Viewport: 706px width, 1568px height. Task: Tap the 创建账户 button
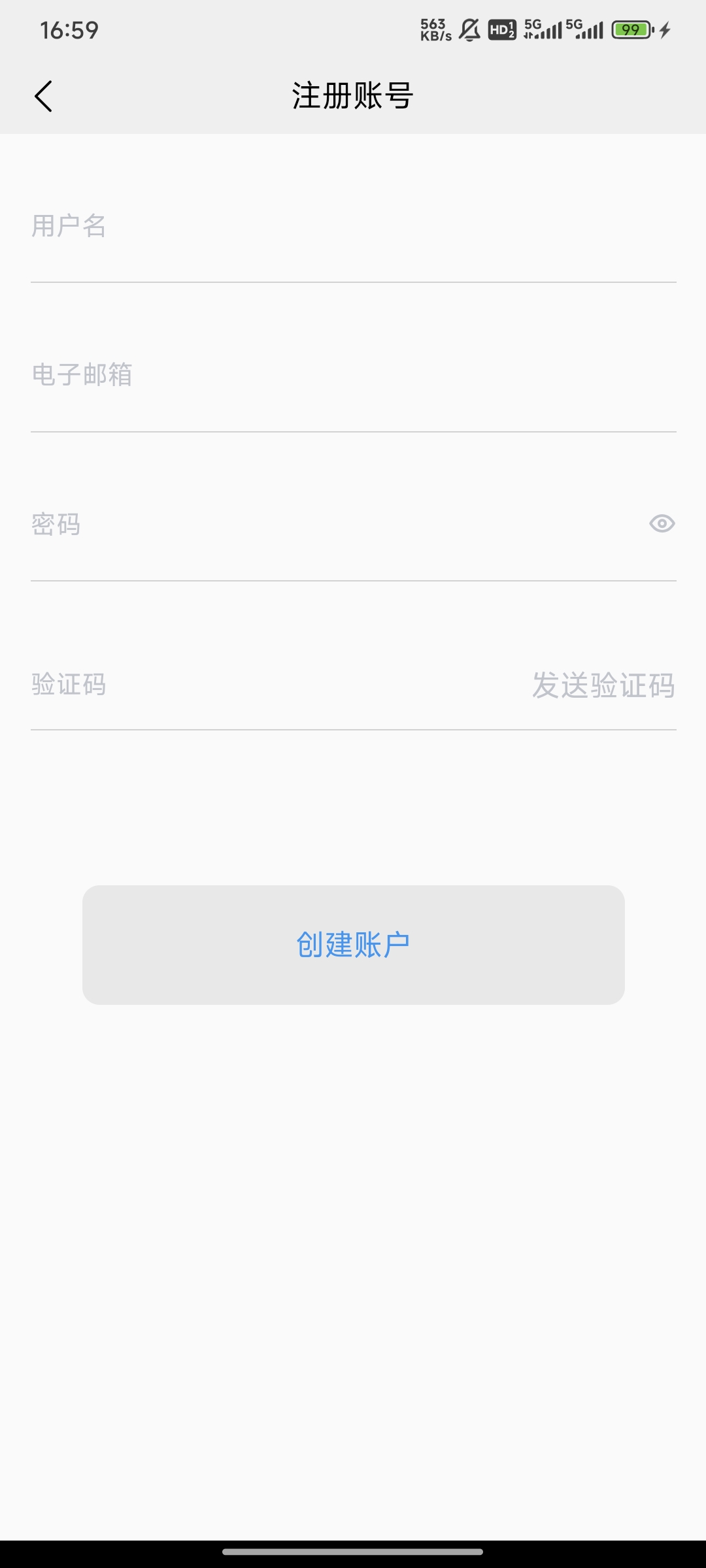[x=353, y=945]
